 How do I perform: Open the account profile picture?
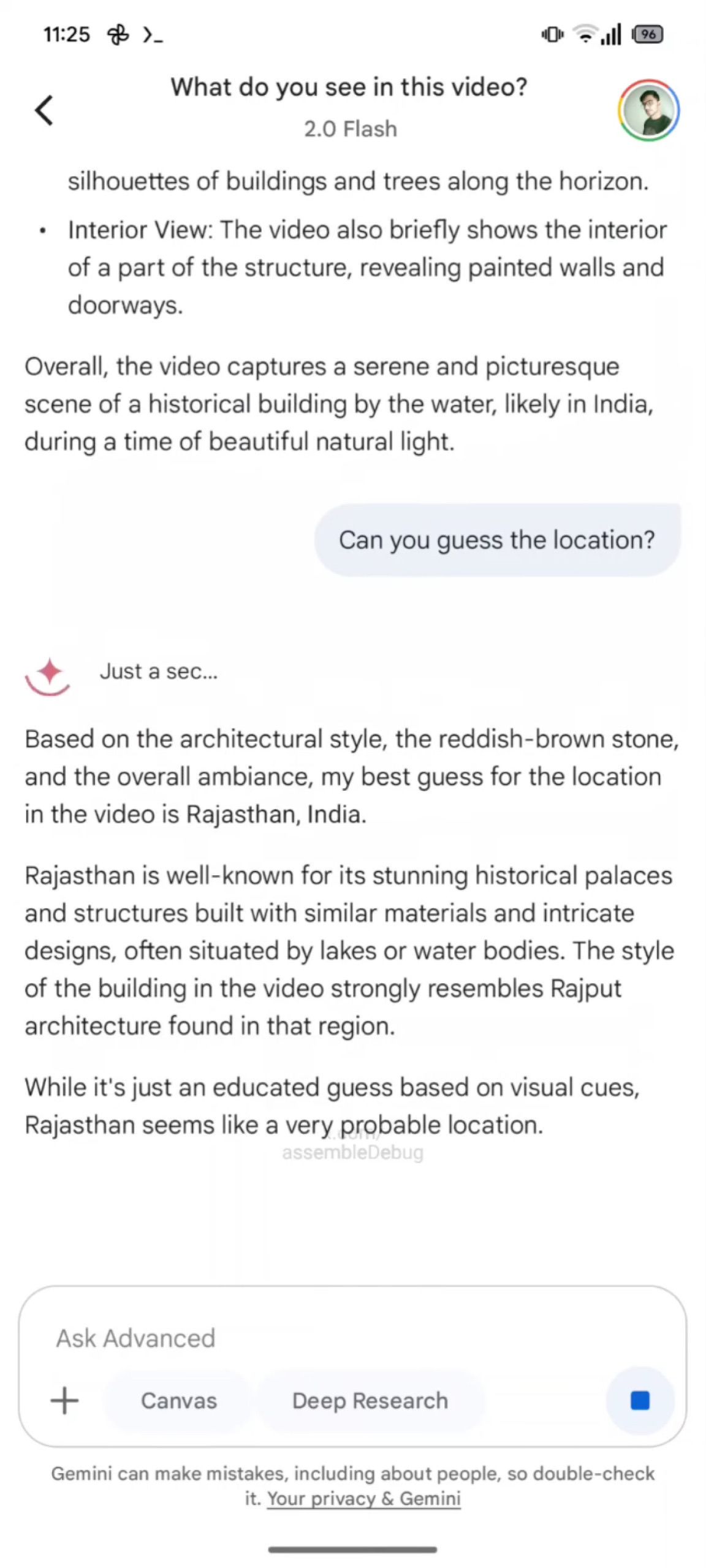click(648, 110)
